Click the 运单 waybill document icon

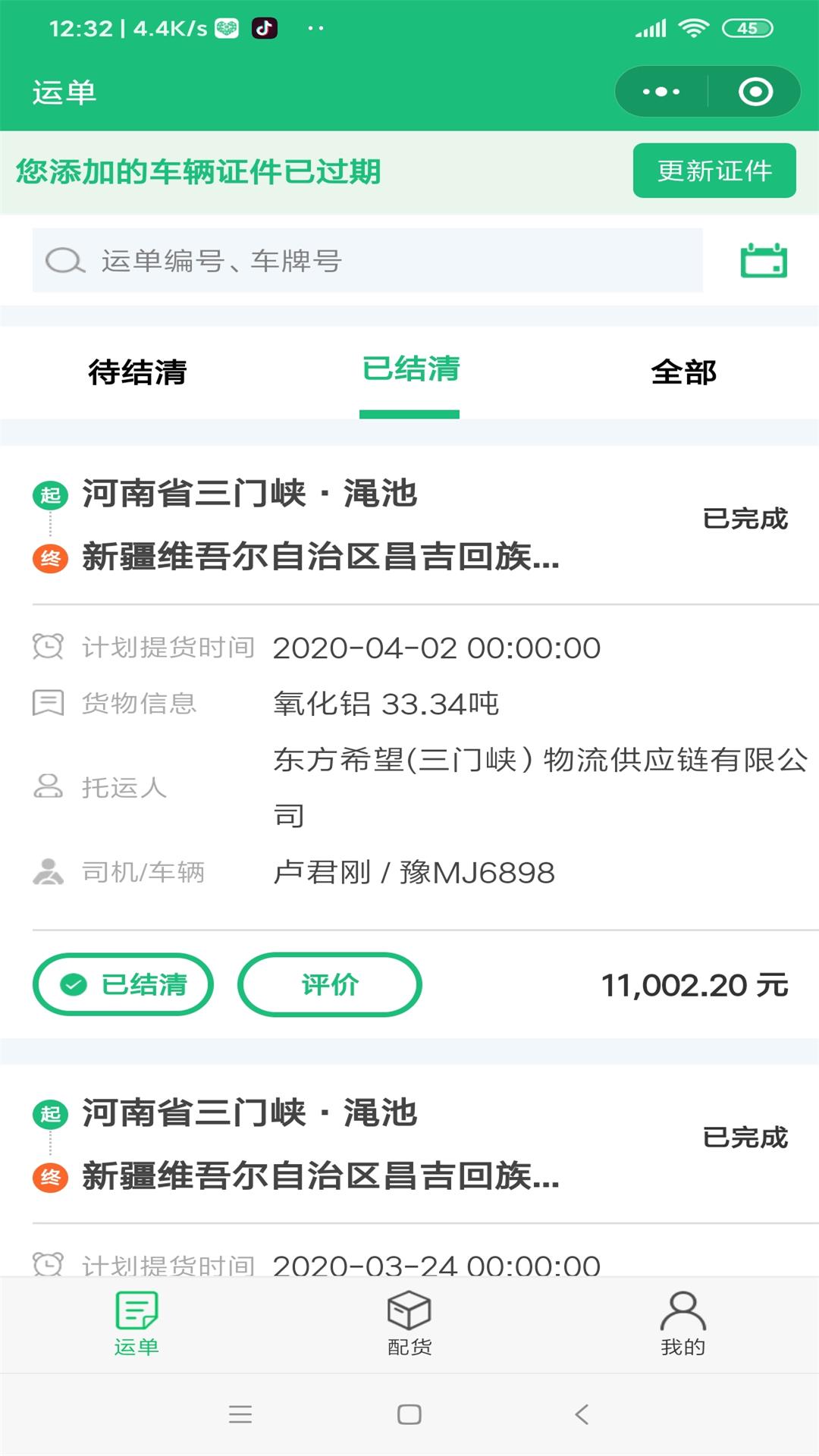pos(136,1306)
